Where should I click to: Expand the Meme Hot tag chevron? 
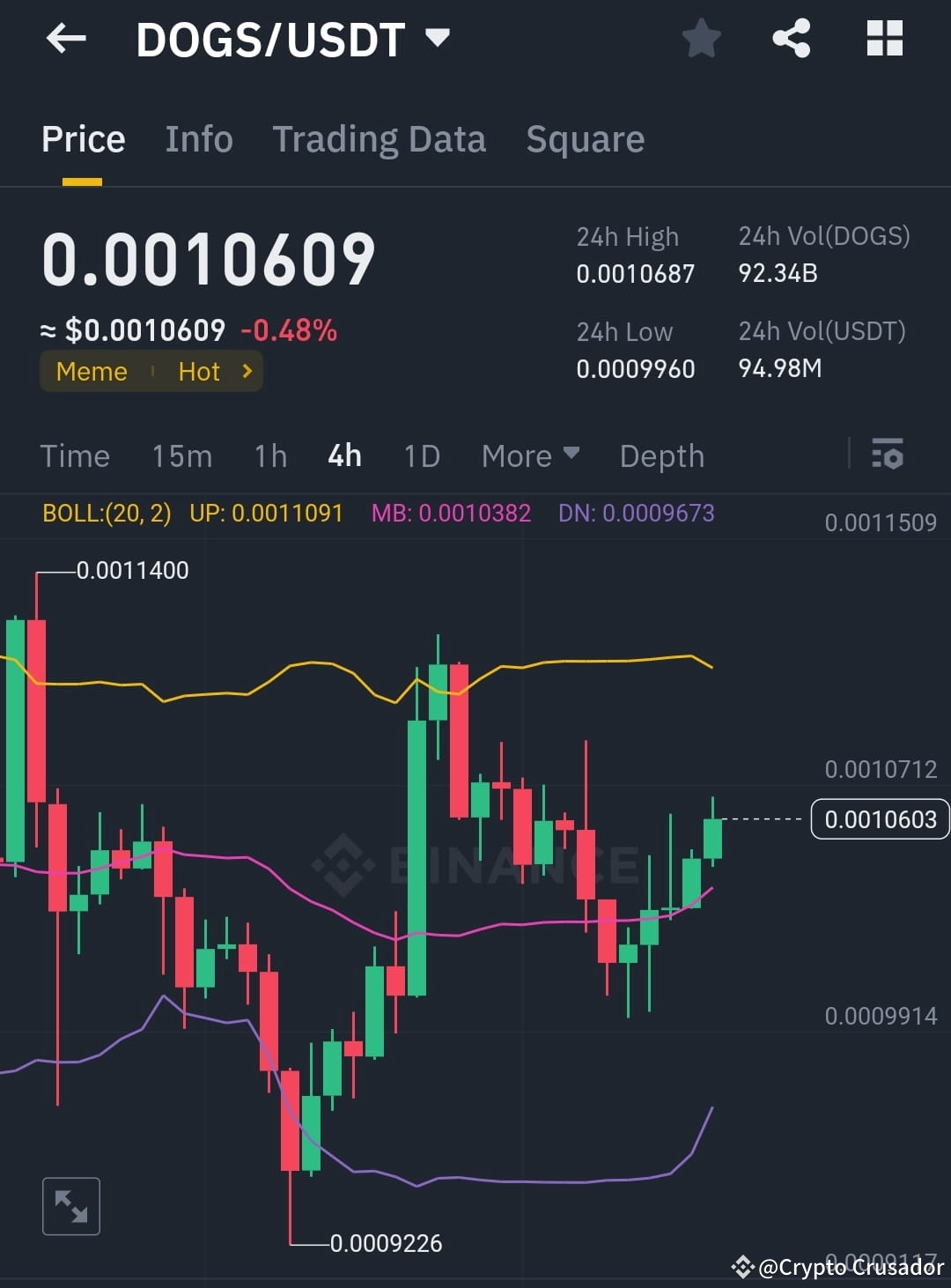[247, 371]
